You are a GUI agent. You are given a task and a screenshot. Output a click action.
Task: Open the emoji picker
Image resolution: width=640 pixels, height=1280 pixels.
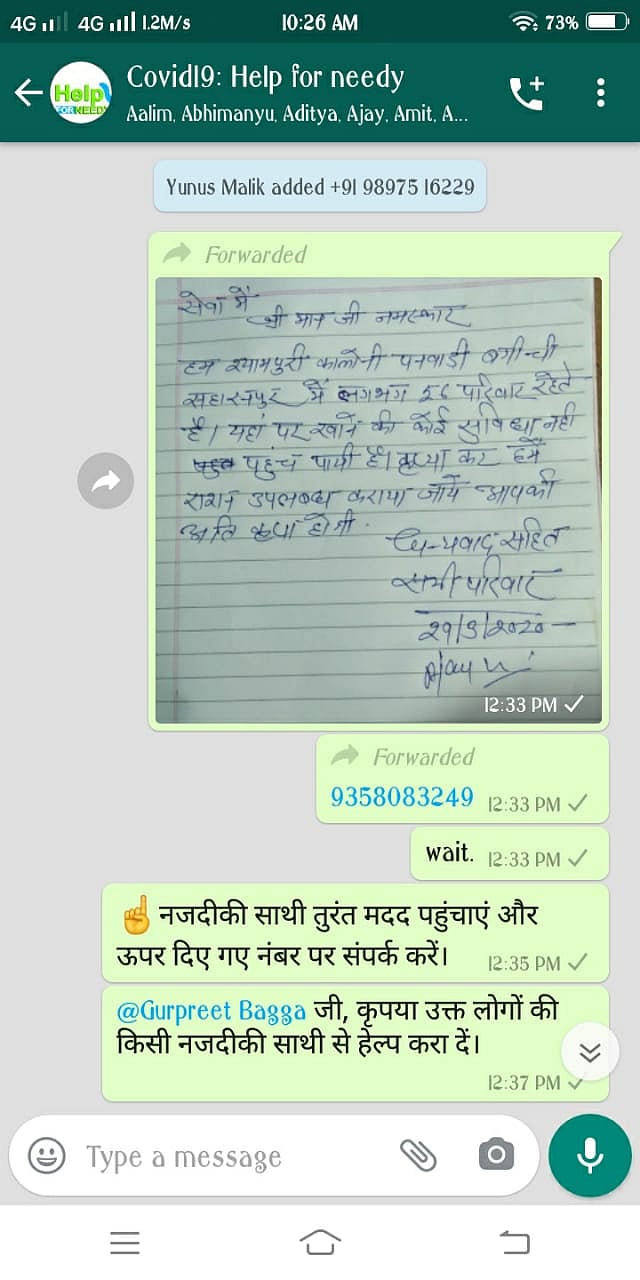tap(46, 1156)
